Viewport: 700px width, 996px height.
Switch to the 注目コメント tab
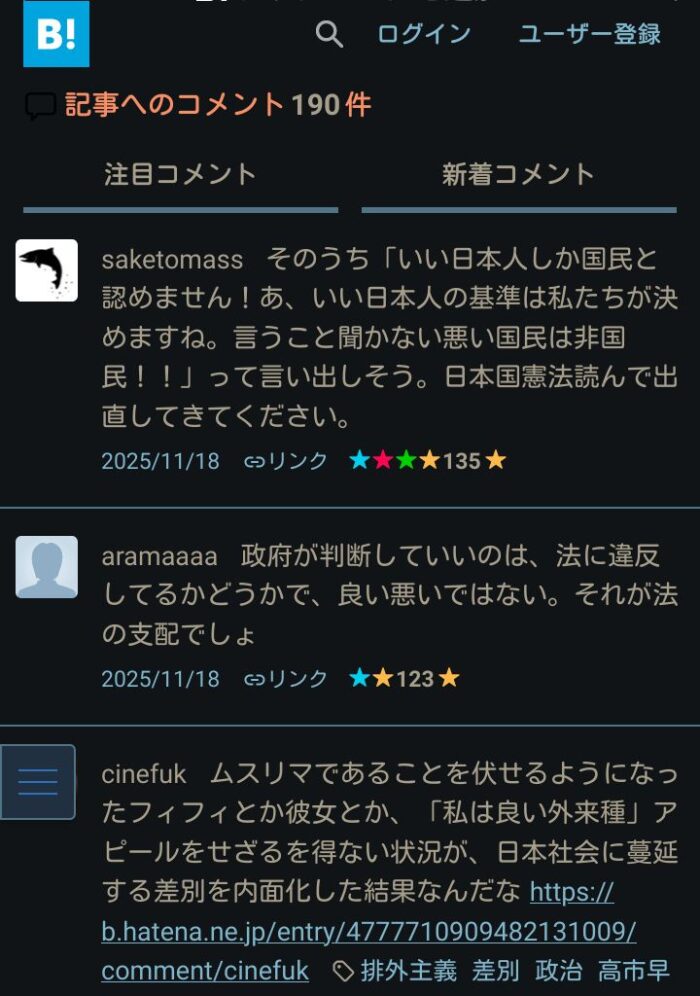[x=181, y=174]
